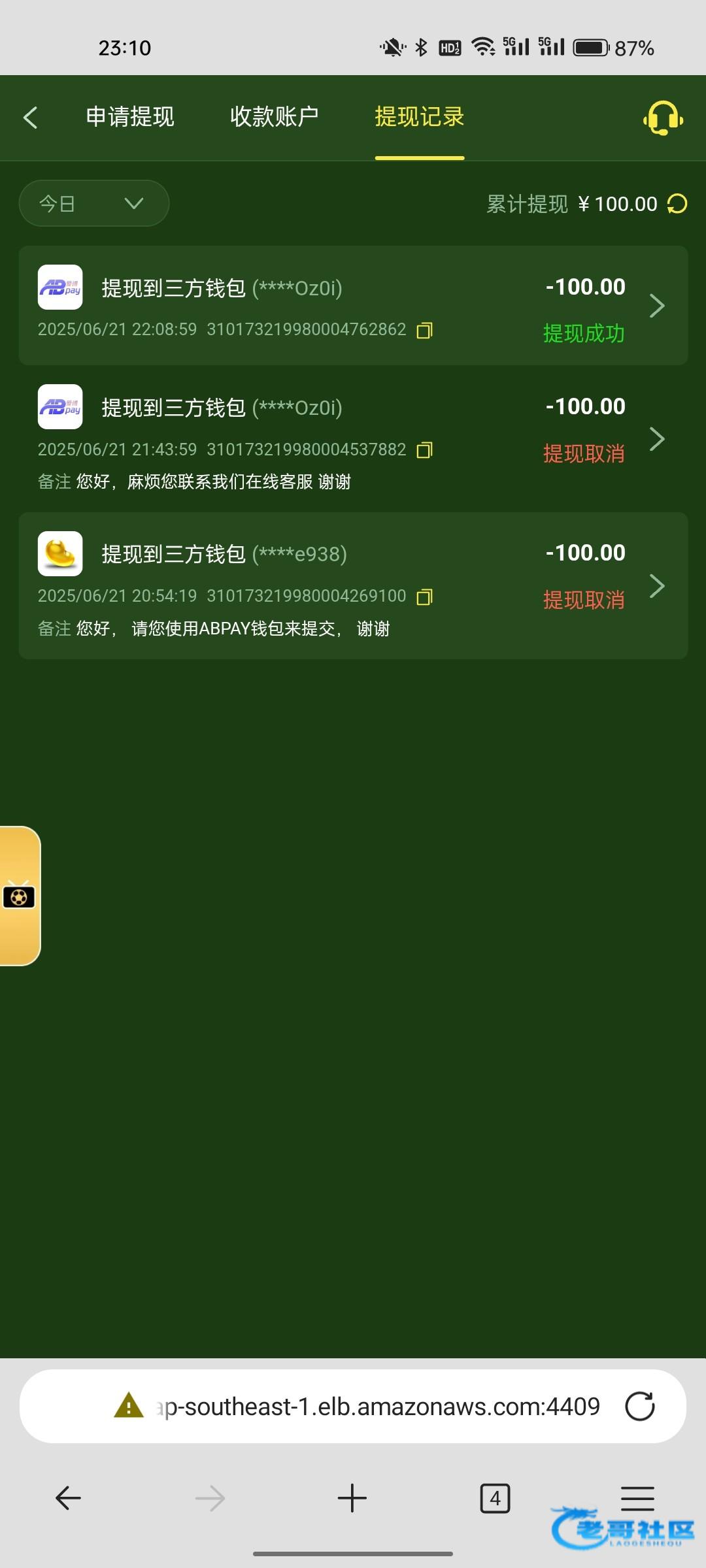Go back using the header arrow
Viewport: 706px width, 1568px height.
coord(30,118)
